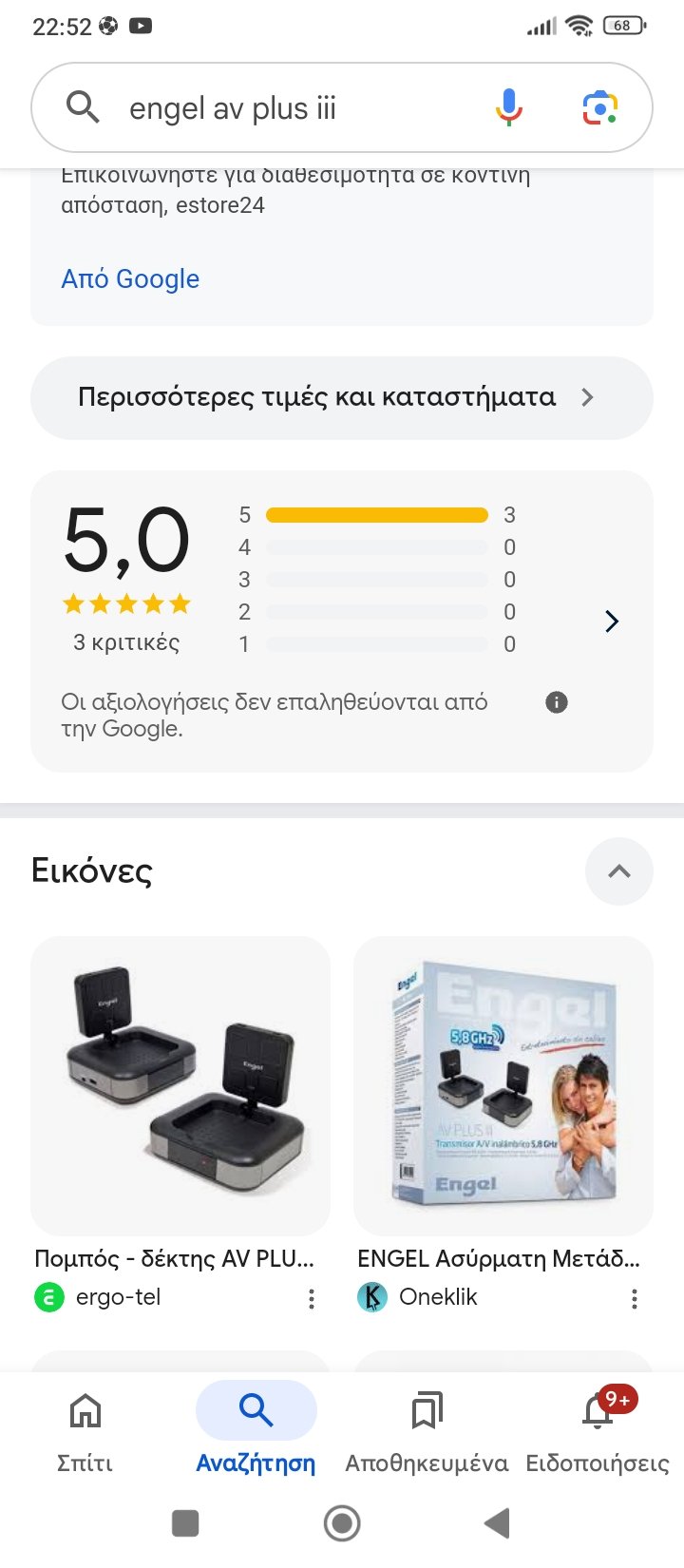Screen dimensions: 684x1568
Task: Collapse the Εικόνες section
Action: pos(619,870)
